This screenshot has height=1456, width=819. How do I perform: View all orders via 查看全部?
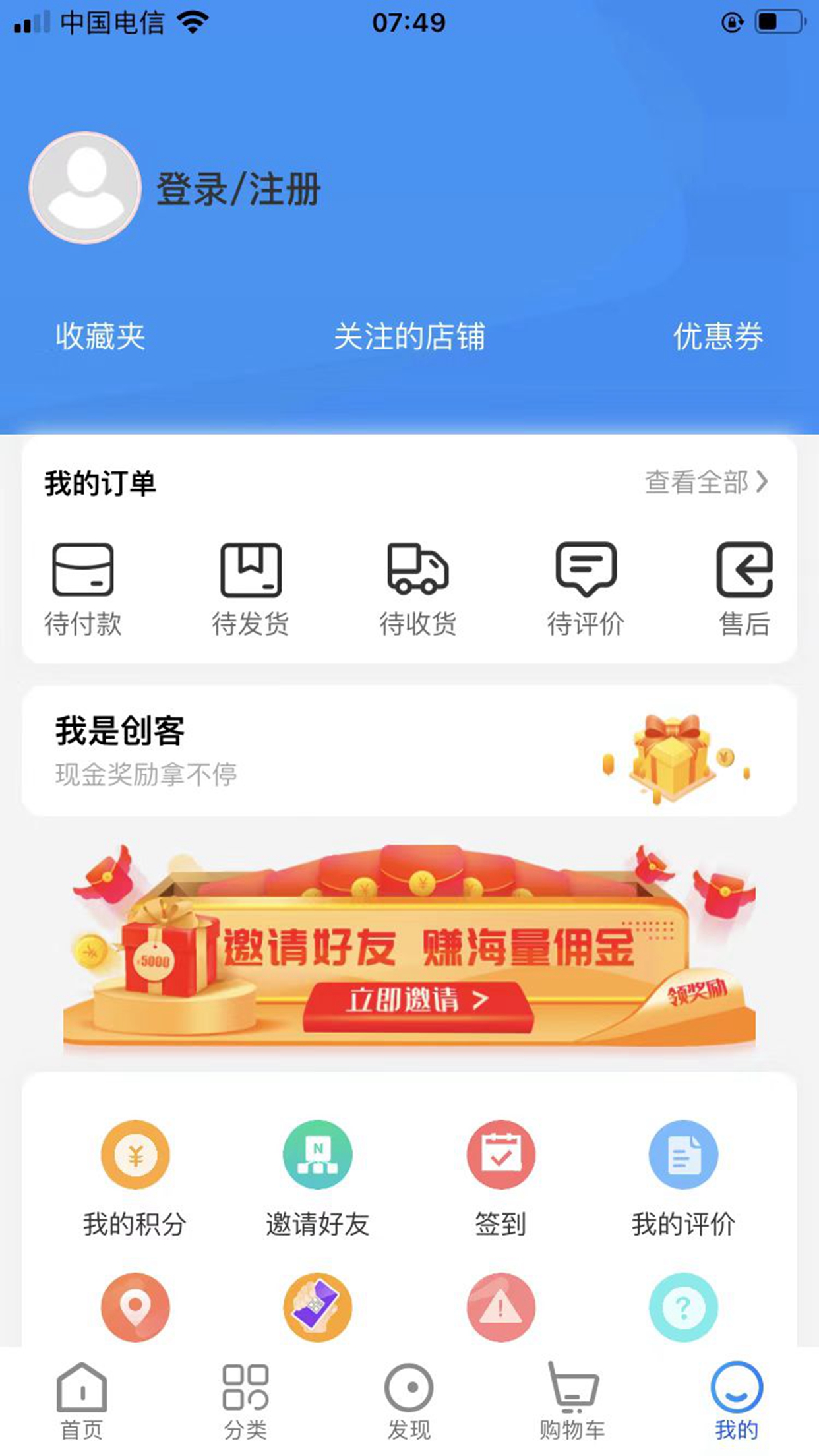coord(706,483)
